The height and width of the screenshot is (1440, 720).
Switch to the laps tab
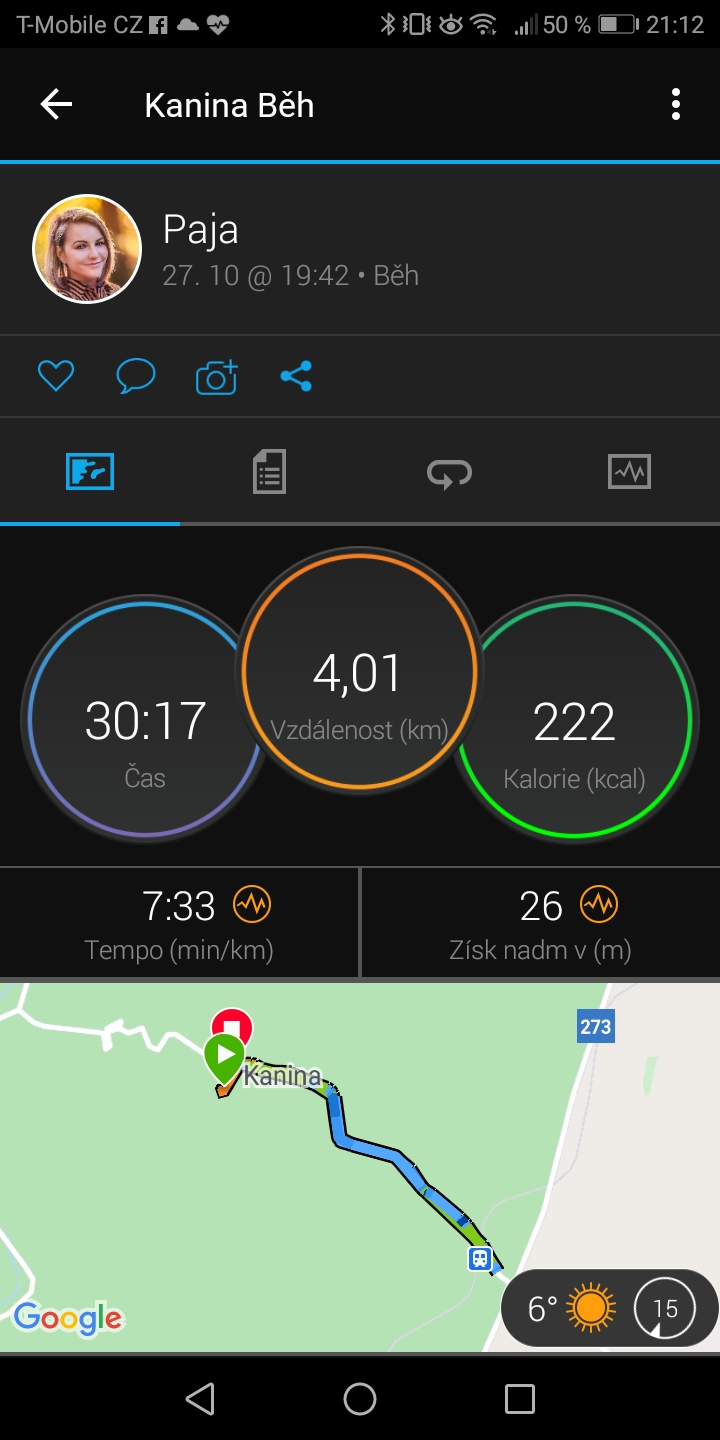point(450,472)
